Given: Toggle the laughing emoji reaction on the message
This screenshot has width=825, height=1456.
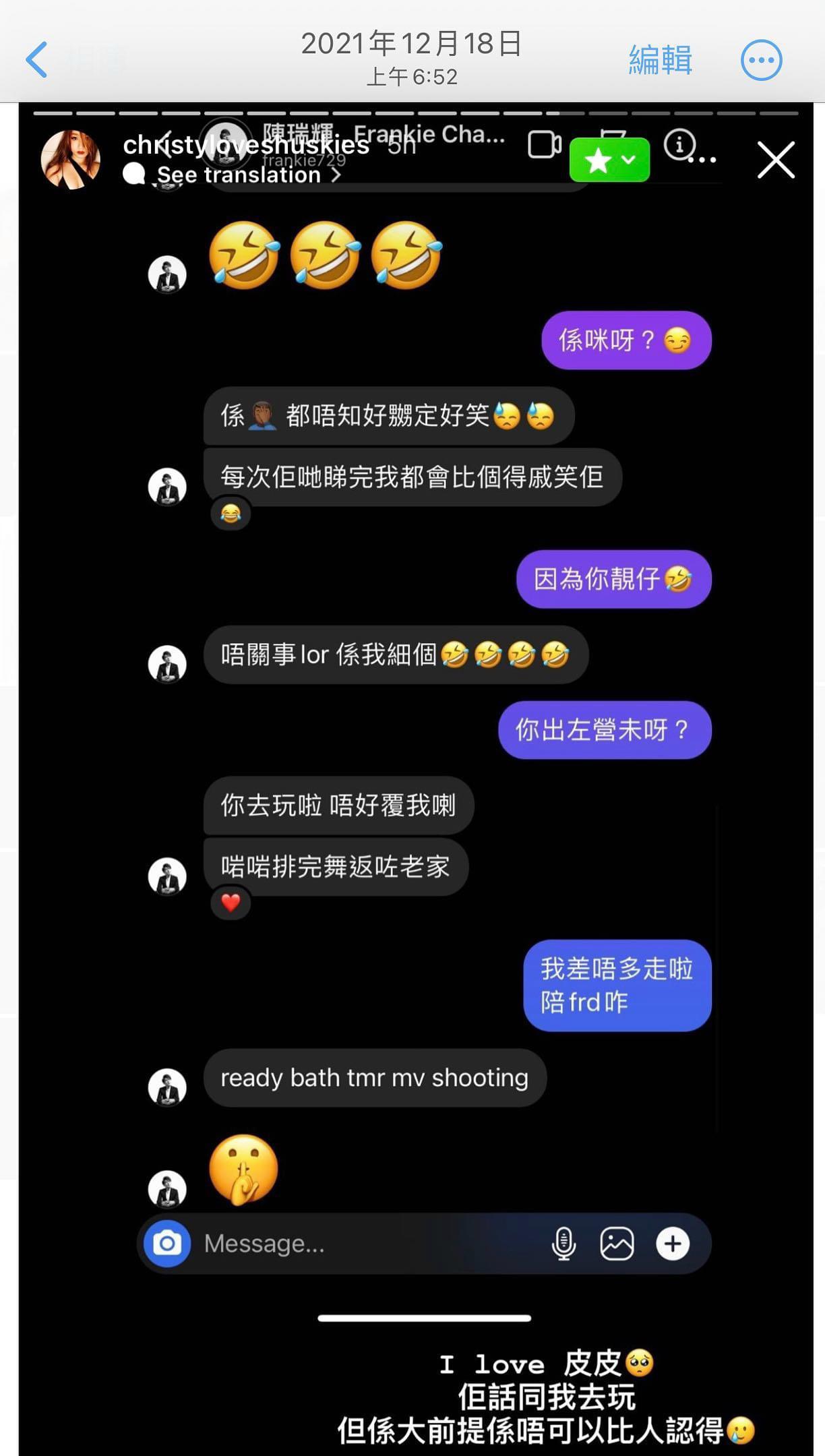Looking at the screenshot, I should point(230,514).
